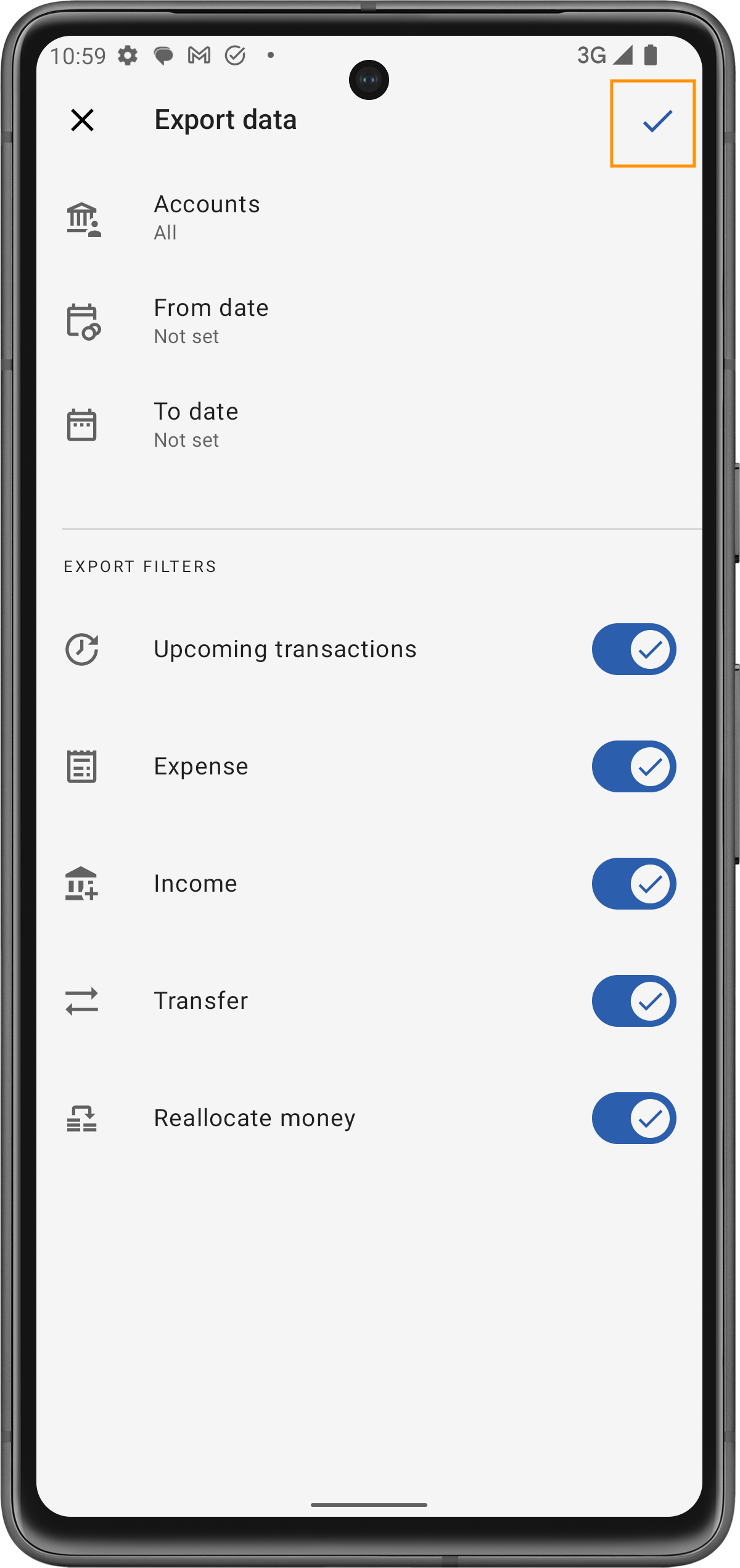740x1568 pixels.
Task: Toggle the Income export filter
Action: (633, 884)
